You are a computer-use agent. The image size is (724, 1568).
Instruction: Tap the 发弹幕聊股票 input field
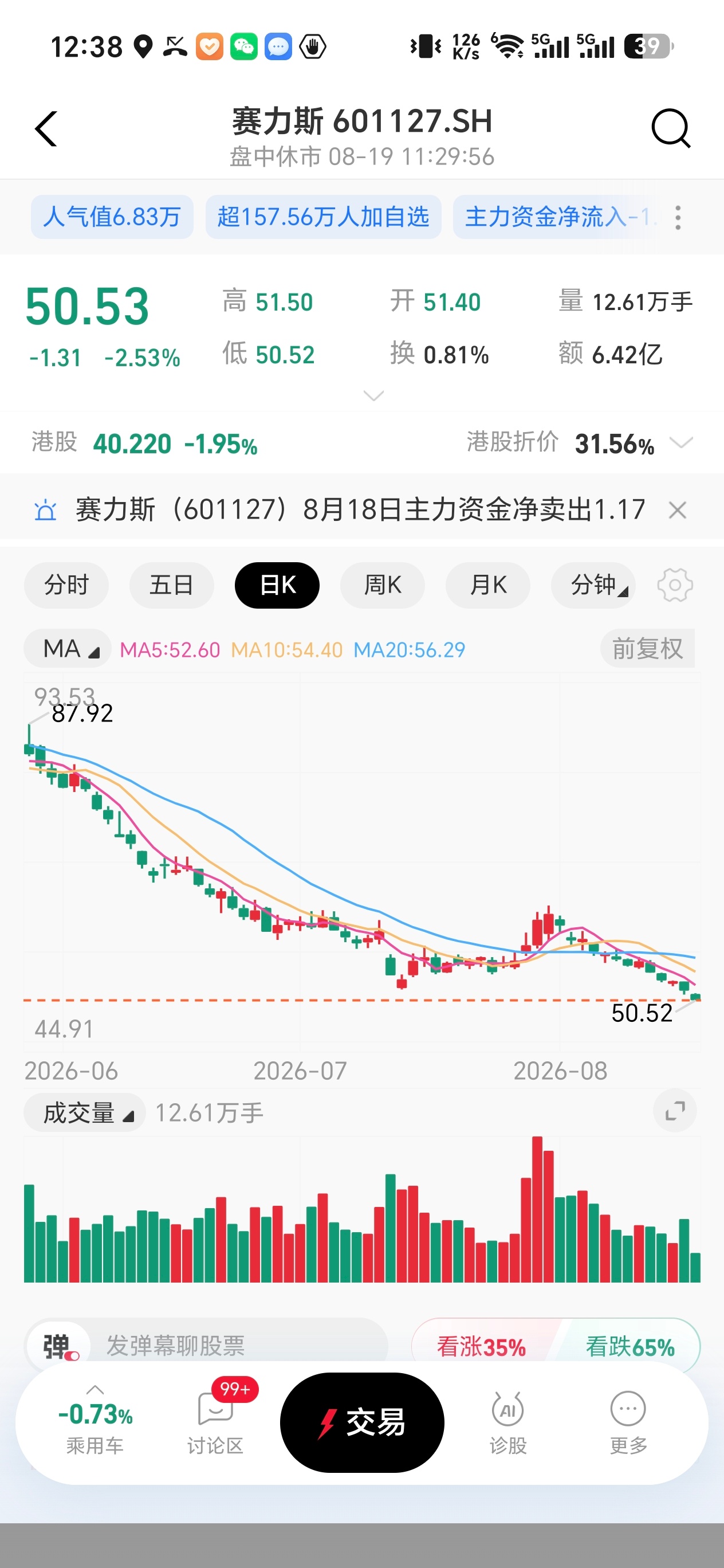207,1345
